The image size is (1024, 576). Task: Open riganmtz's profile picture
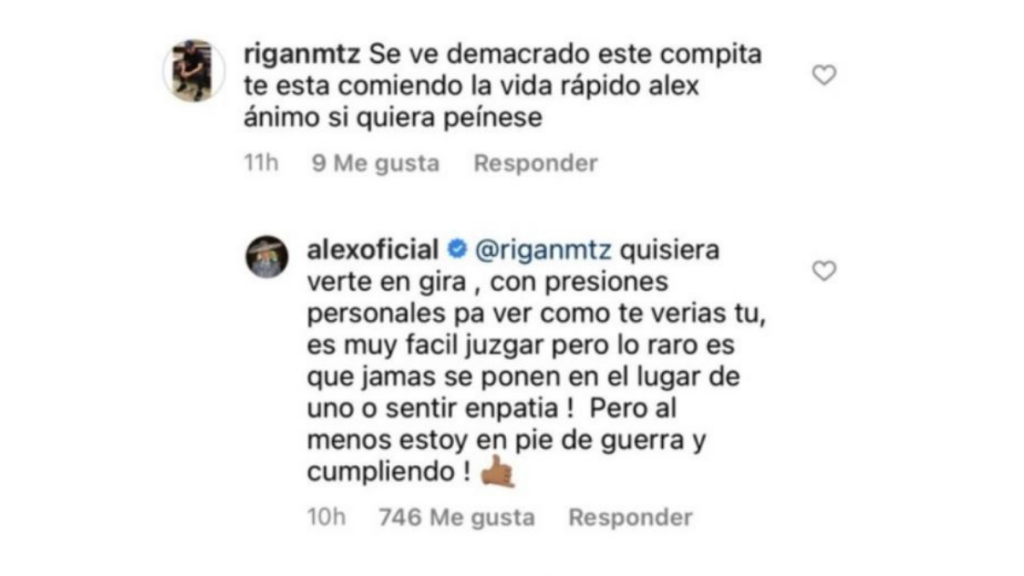(x=193, y=70)
